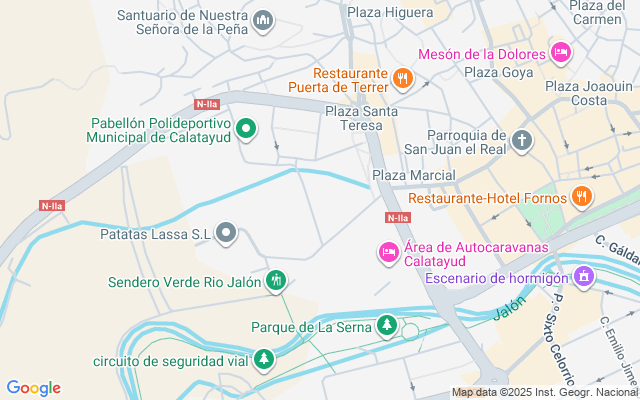Select the circuito de seguridad vial pin
This screenshot has width=640, height=400.
(263, 359)
